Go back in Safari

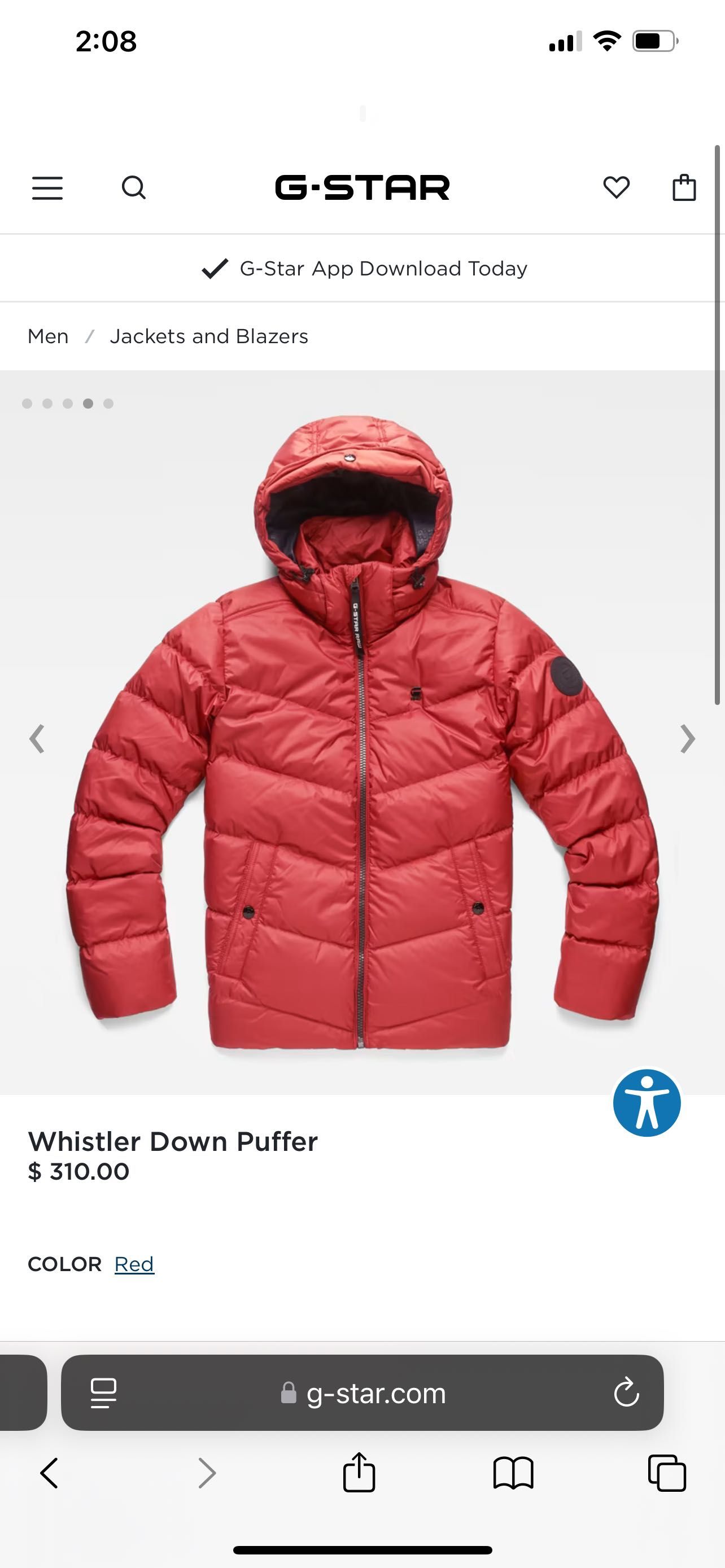click(49, 1473)
